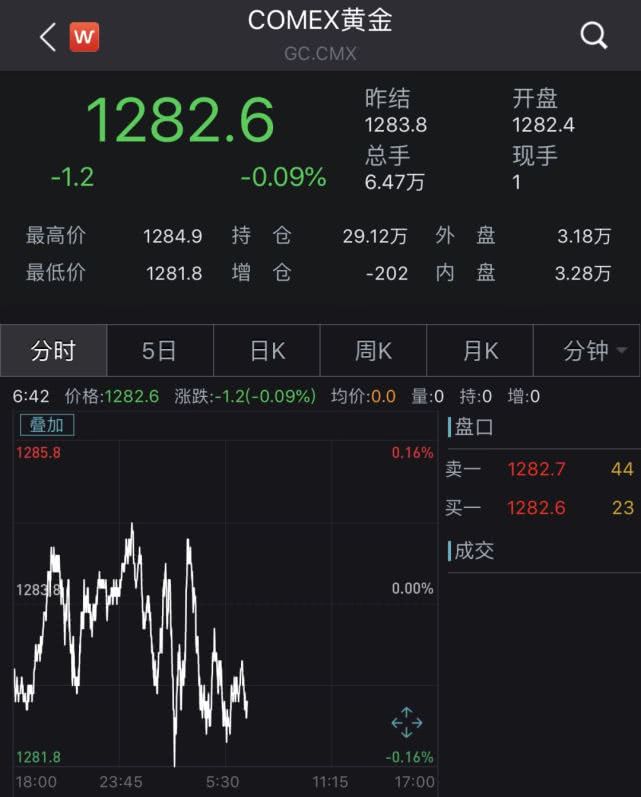This screenshot has width=641, height=797.
Task: Open the red W app icon
Action: (x=85, y=38)
